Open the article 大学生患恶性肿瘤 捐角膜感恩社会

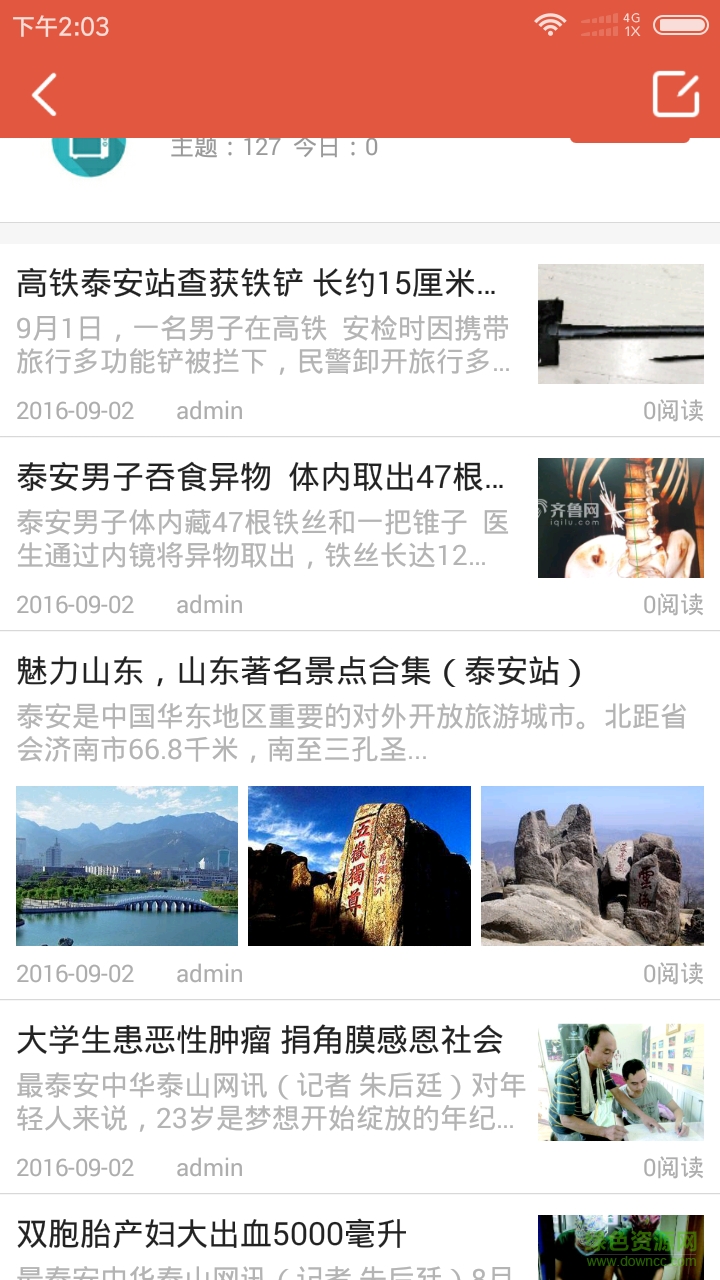[x=260, y=1040]
